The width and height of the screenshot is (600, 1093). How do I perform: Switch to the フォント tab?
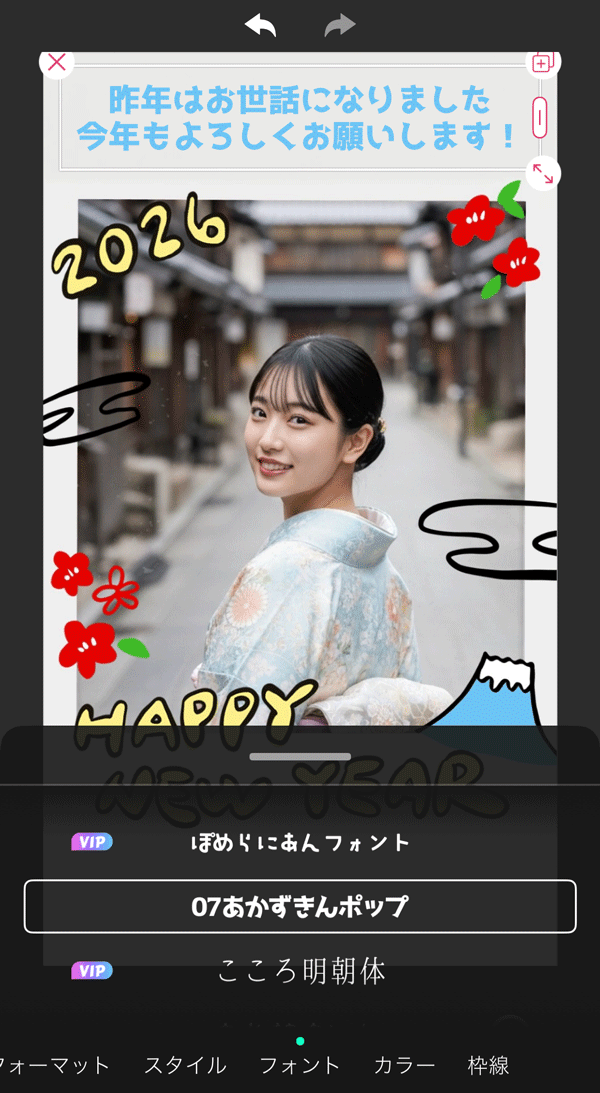(300, 1065)
